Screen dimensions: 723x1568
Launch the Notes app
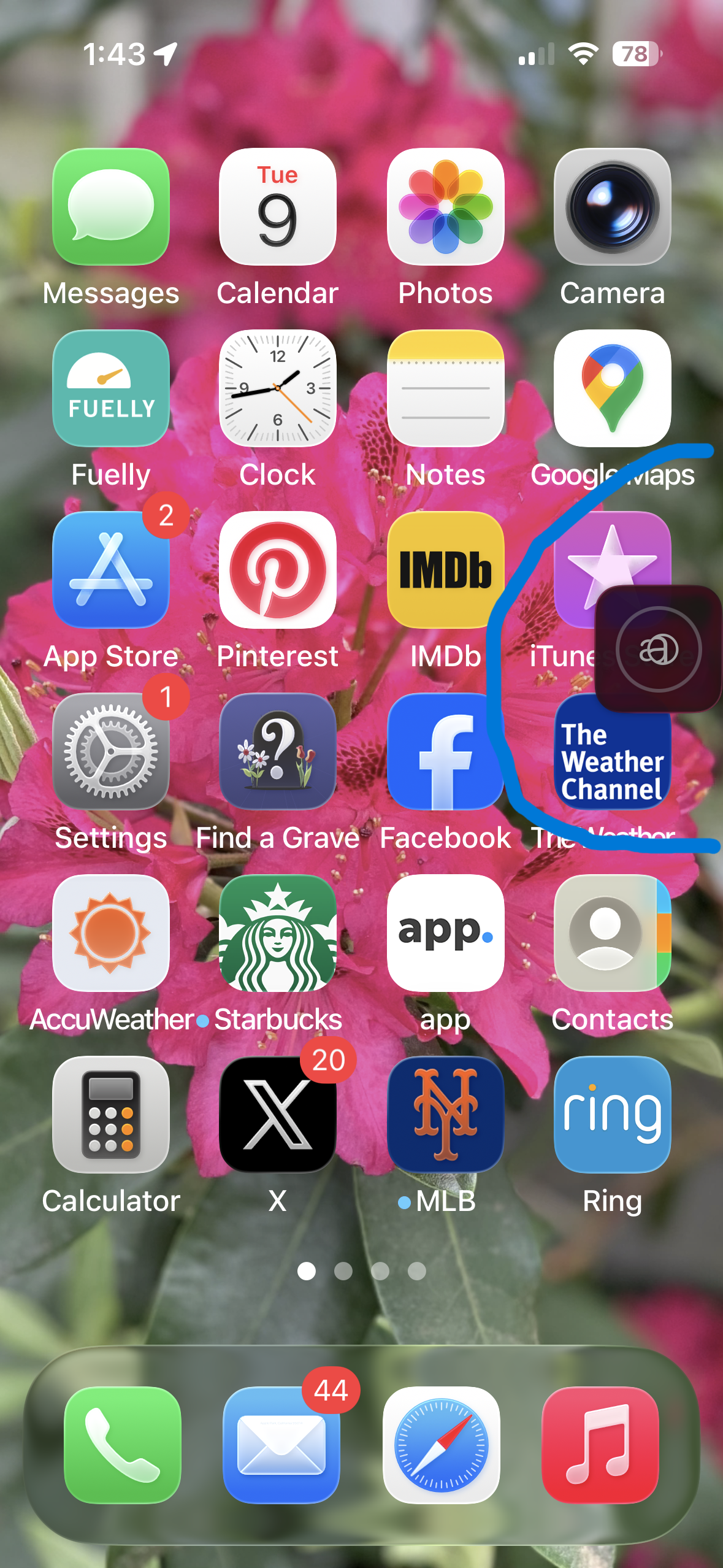[445, 388]
